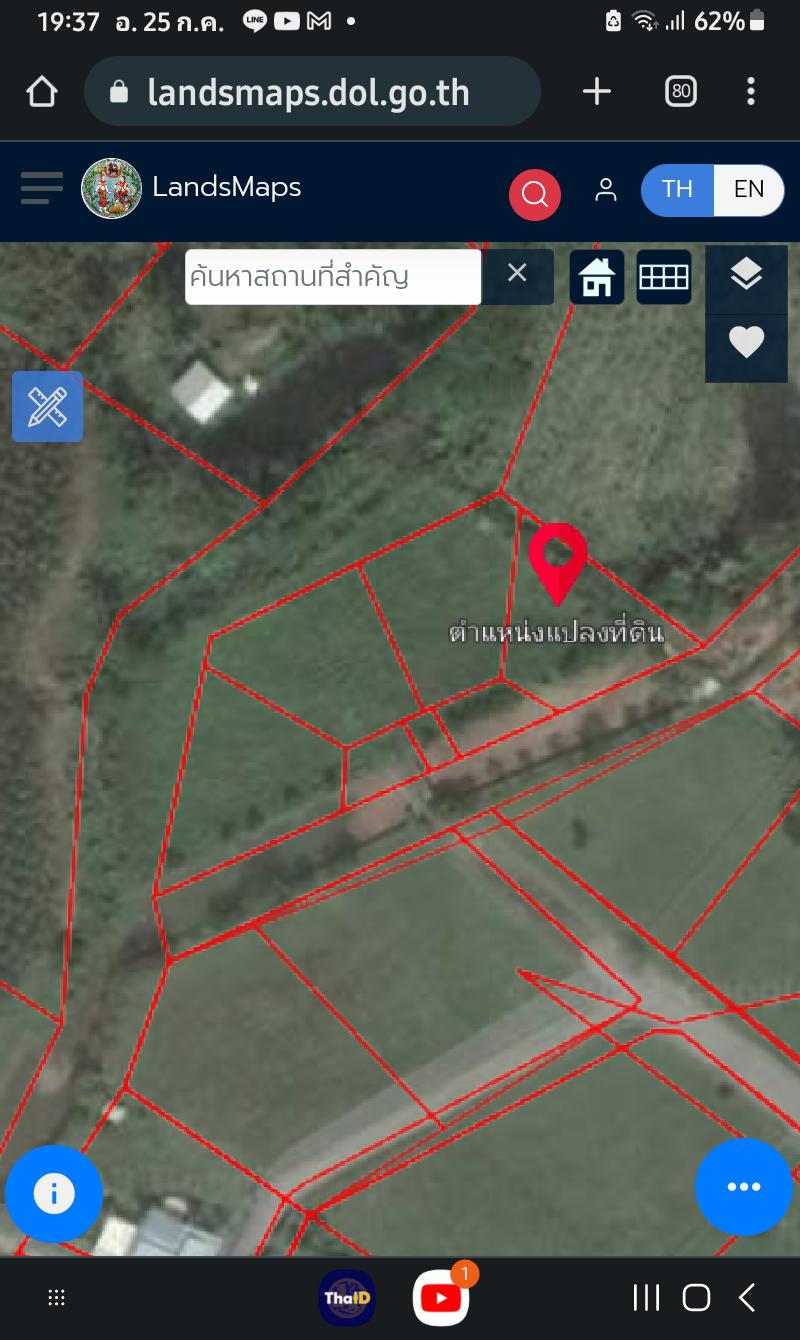
Task: Add a new browser tab
Action: [x=597, y=92]
